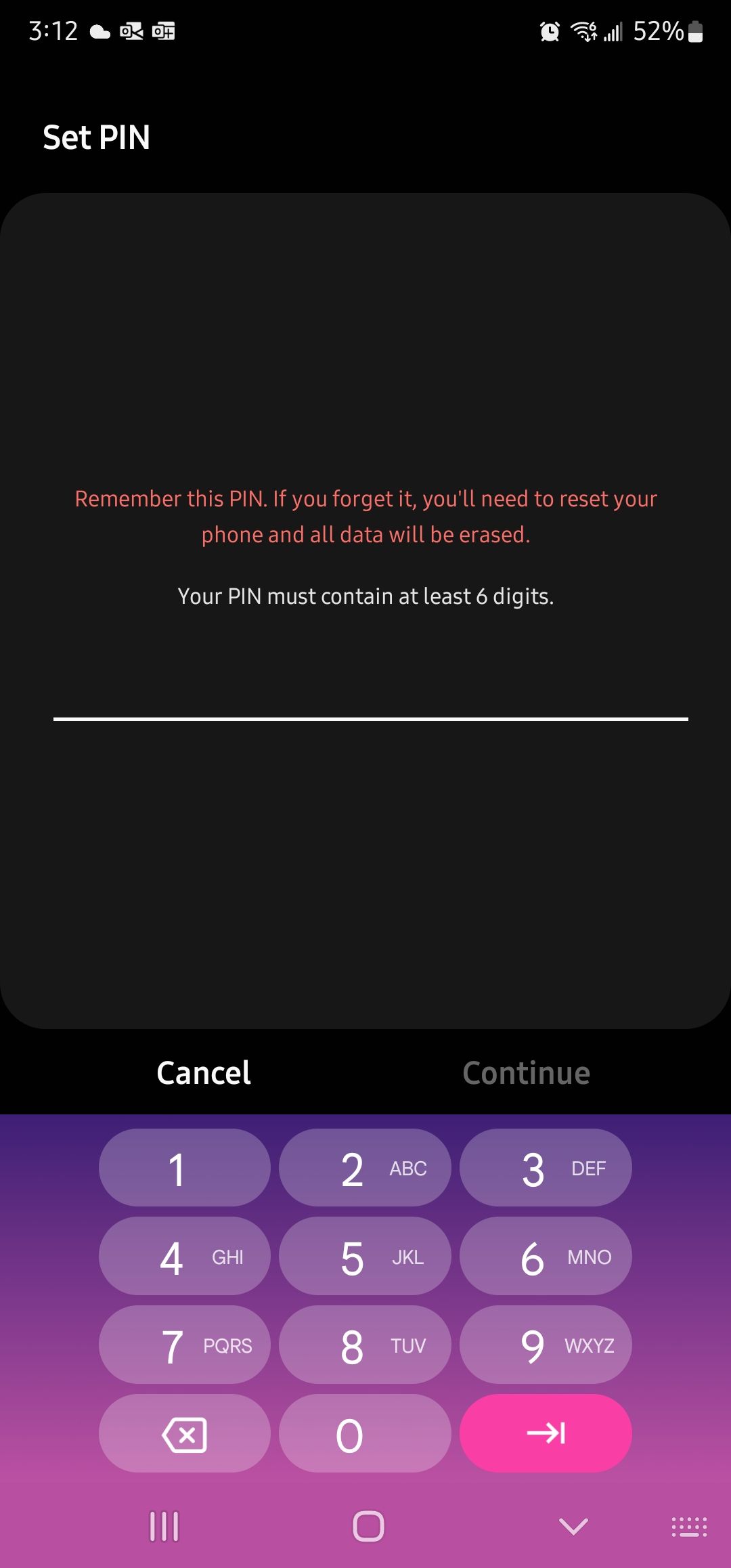This screenshot has height=1568, width=731.
Task: Tap the pink enter key
Action: click(x=546, y=1433)
